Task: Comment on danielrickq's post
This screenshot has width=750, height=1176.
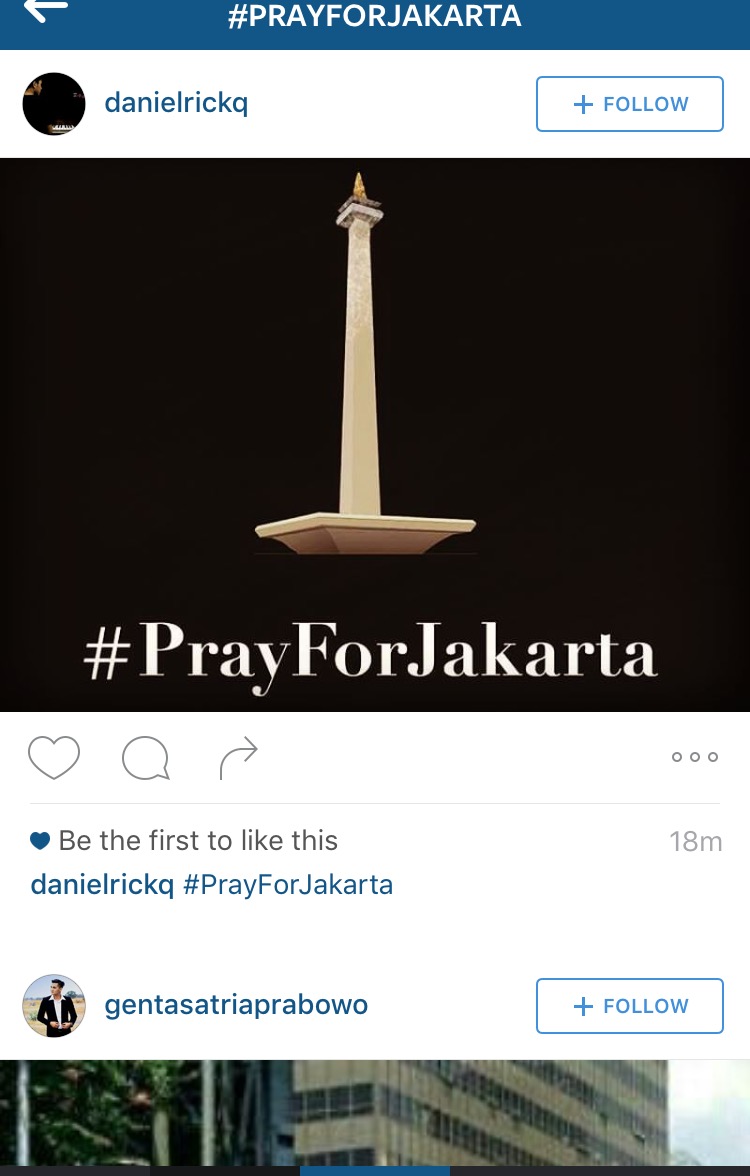Action: tap(146, 758)
